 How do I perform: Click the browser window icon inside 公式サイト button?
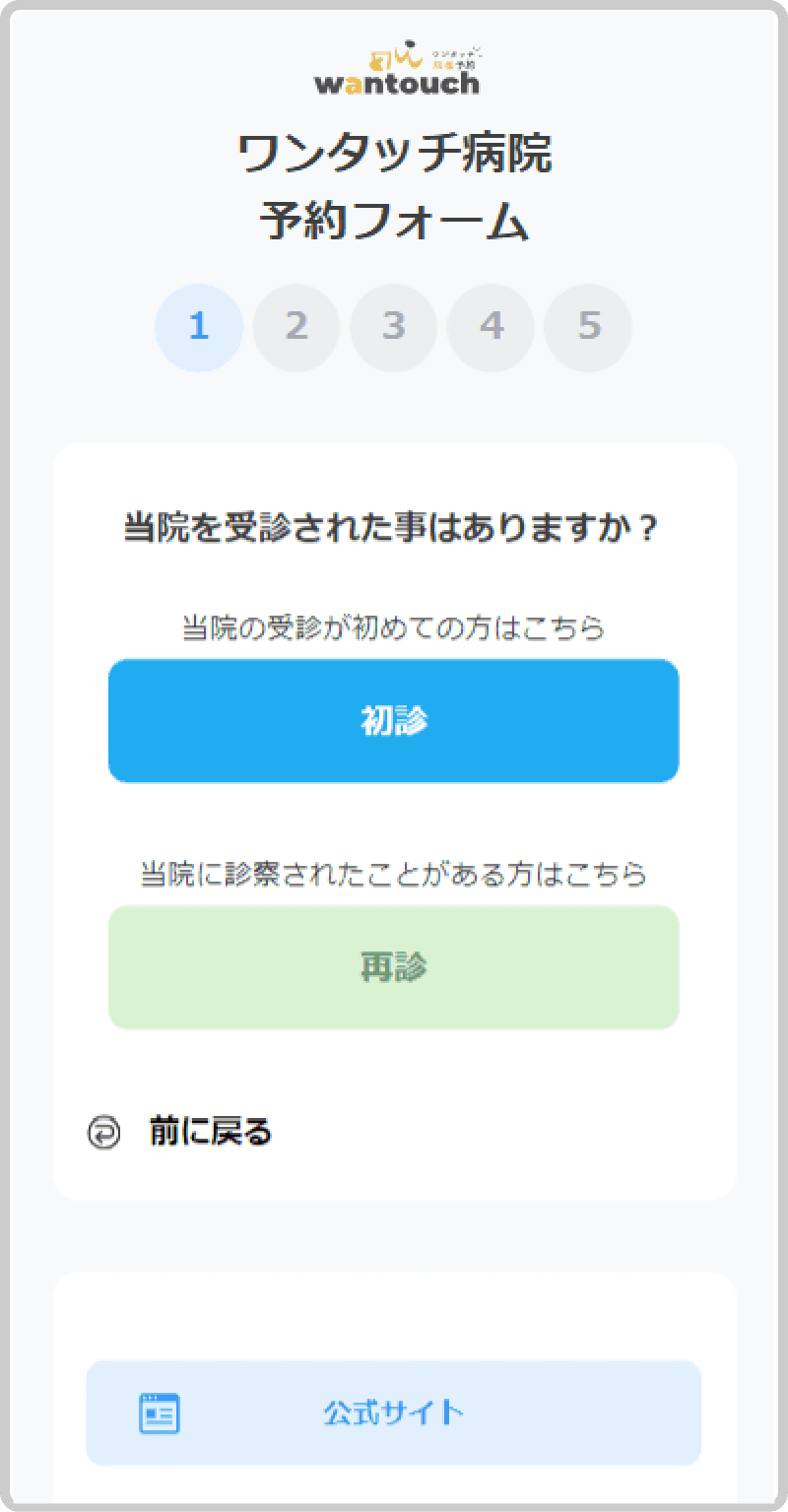(157, 1412)
